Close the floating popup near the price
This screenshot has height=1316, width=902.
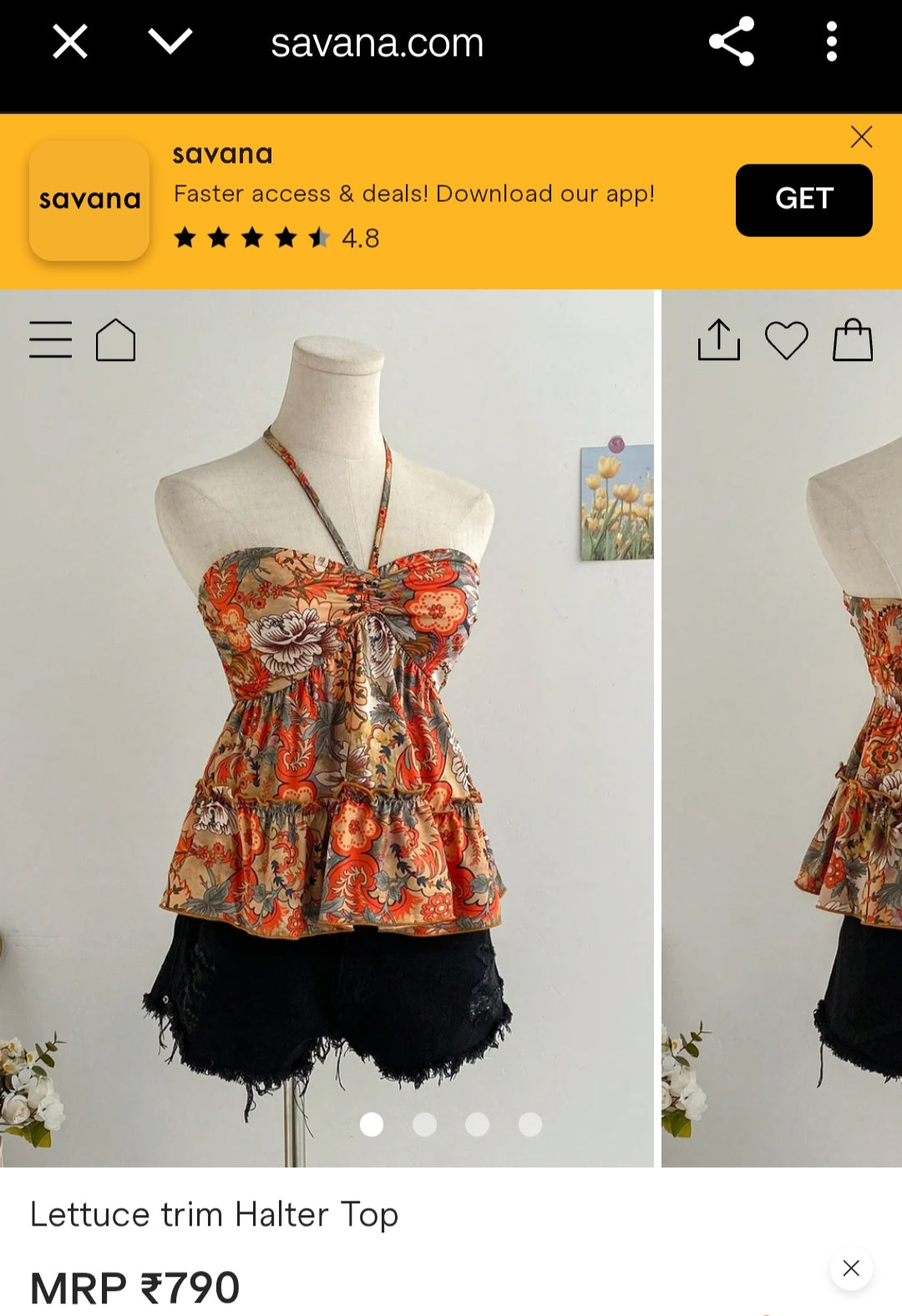[x=851, y=1268]
